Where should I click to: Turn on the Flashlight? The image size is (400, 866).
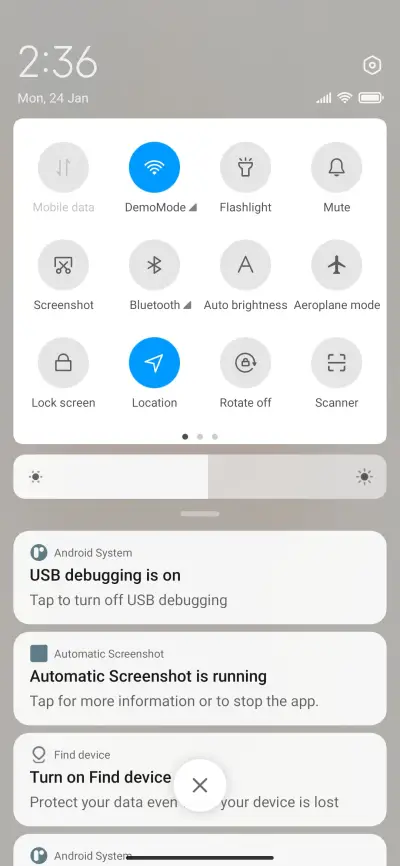pyautogui.click(x=245, y=167)
